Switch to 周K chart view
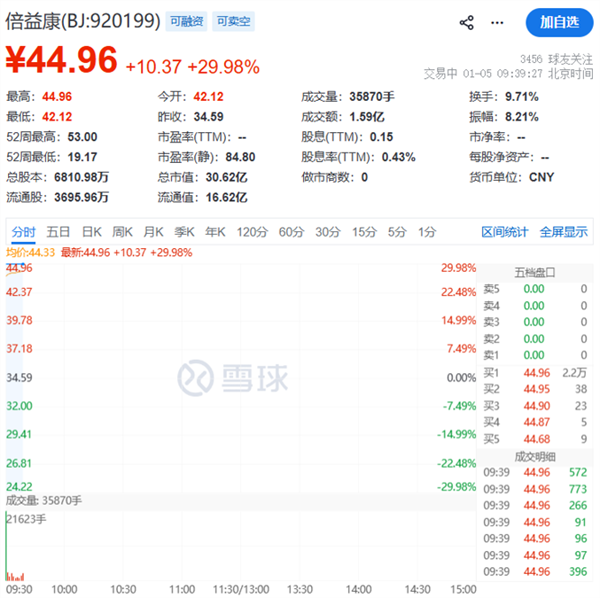The width and height of the screenshot is (600, 598). (x=123, y=232)
